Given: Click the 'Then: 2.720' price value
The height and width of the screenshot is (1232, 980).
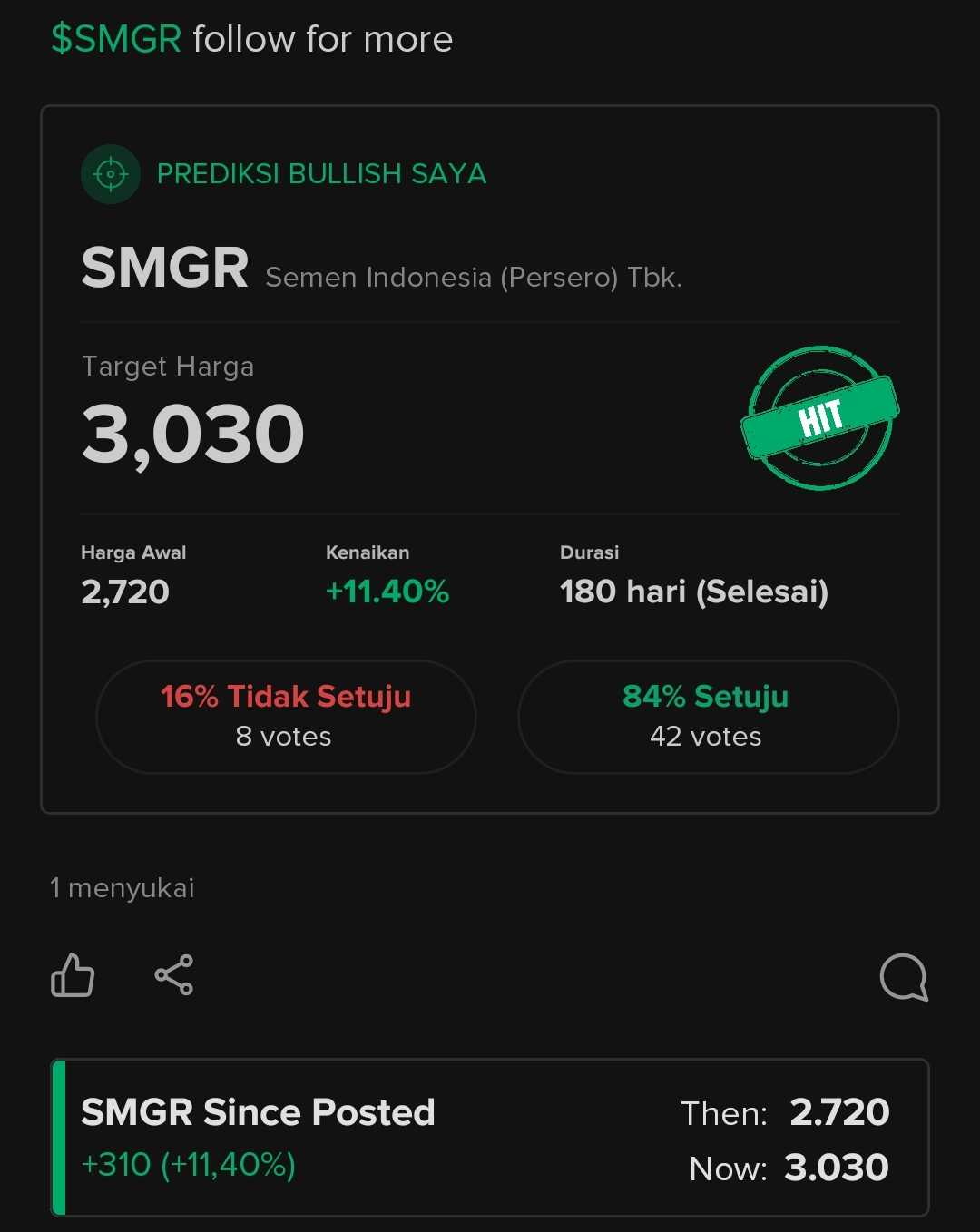Looking at the screenshot, I should click(786, 1112).
